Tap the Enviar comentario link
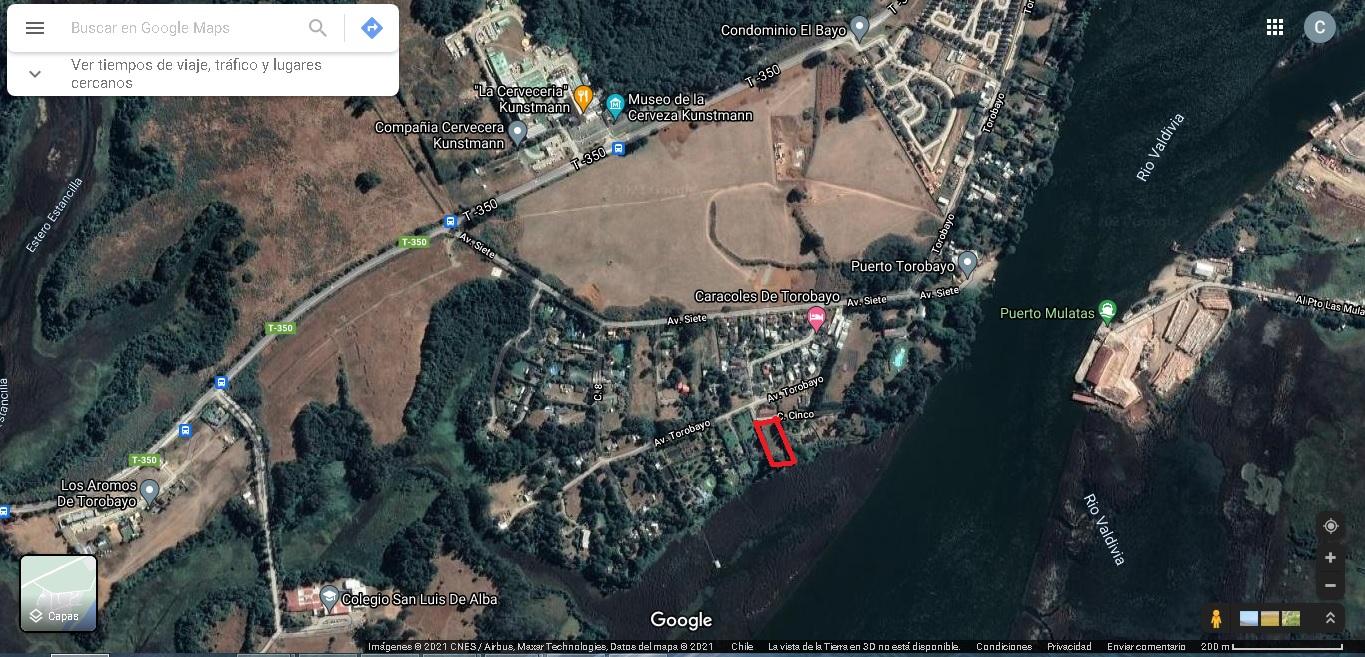 point(1146,647)
